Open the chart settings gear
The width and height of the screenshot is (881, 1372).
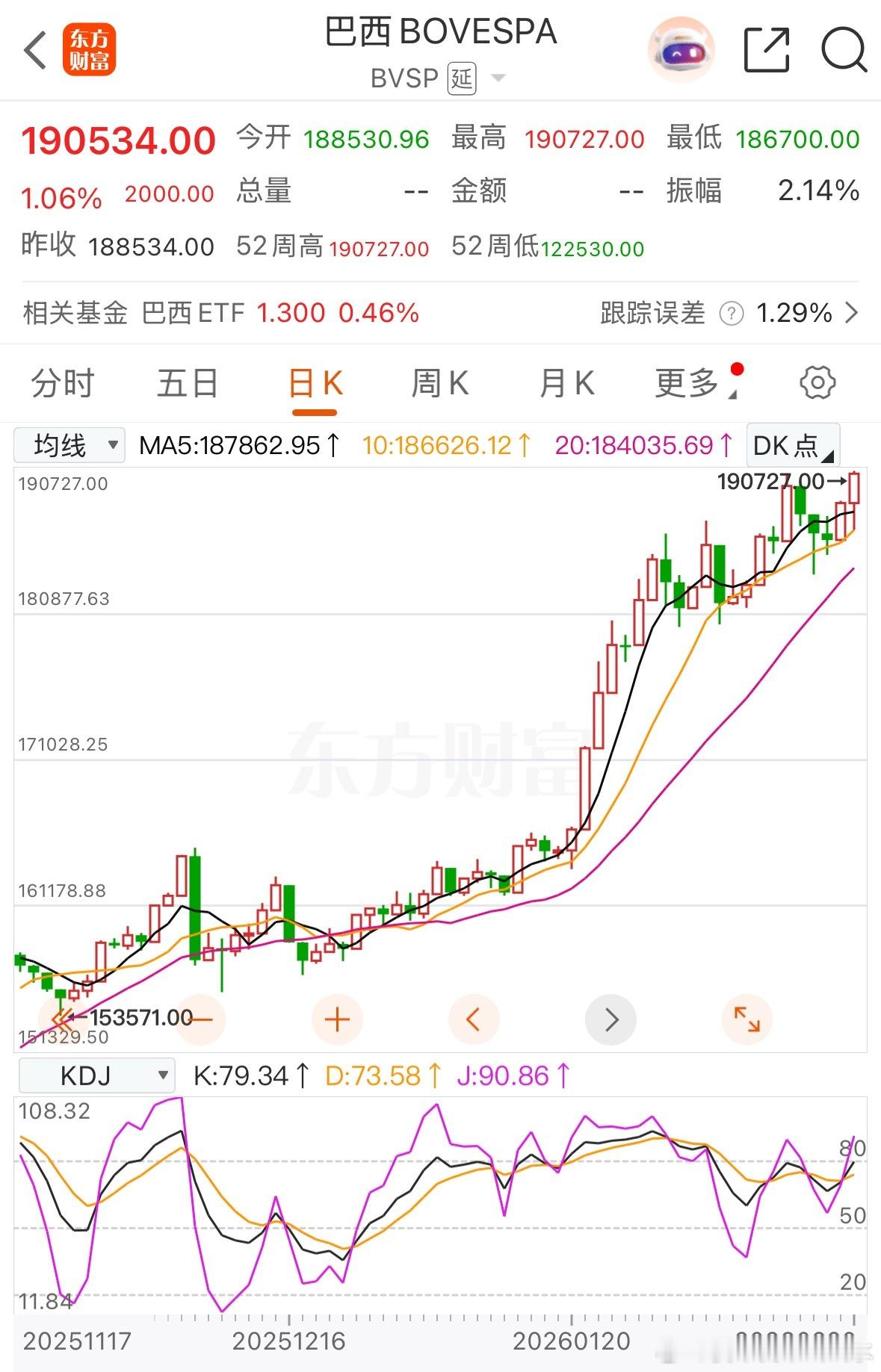click(x=817, y=382)
